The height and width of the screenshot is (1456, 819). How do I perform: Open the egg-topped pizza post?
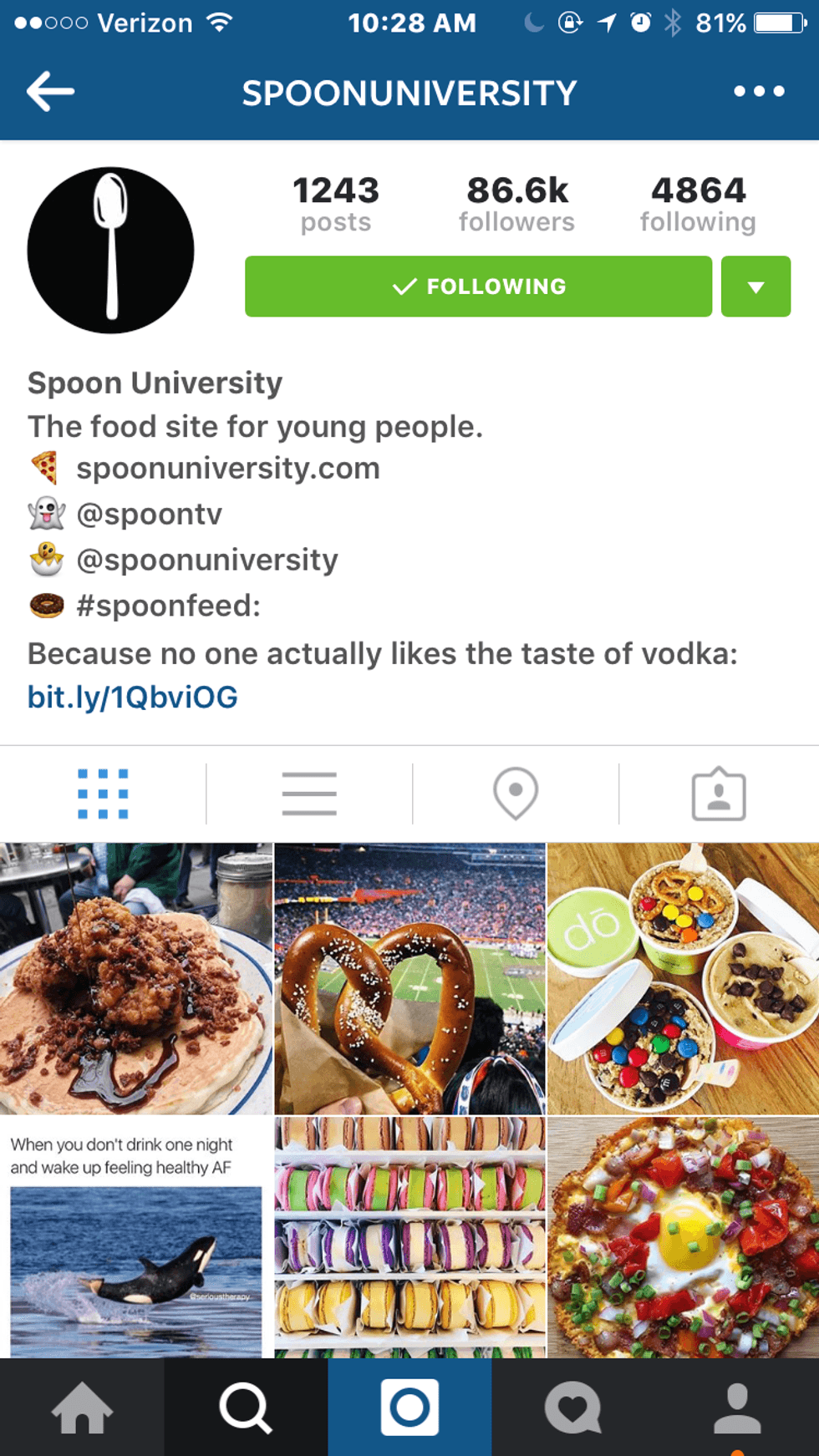[x=684, y=1236]
